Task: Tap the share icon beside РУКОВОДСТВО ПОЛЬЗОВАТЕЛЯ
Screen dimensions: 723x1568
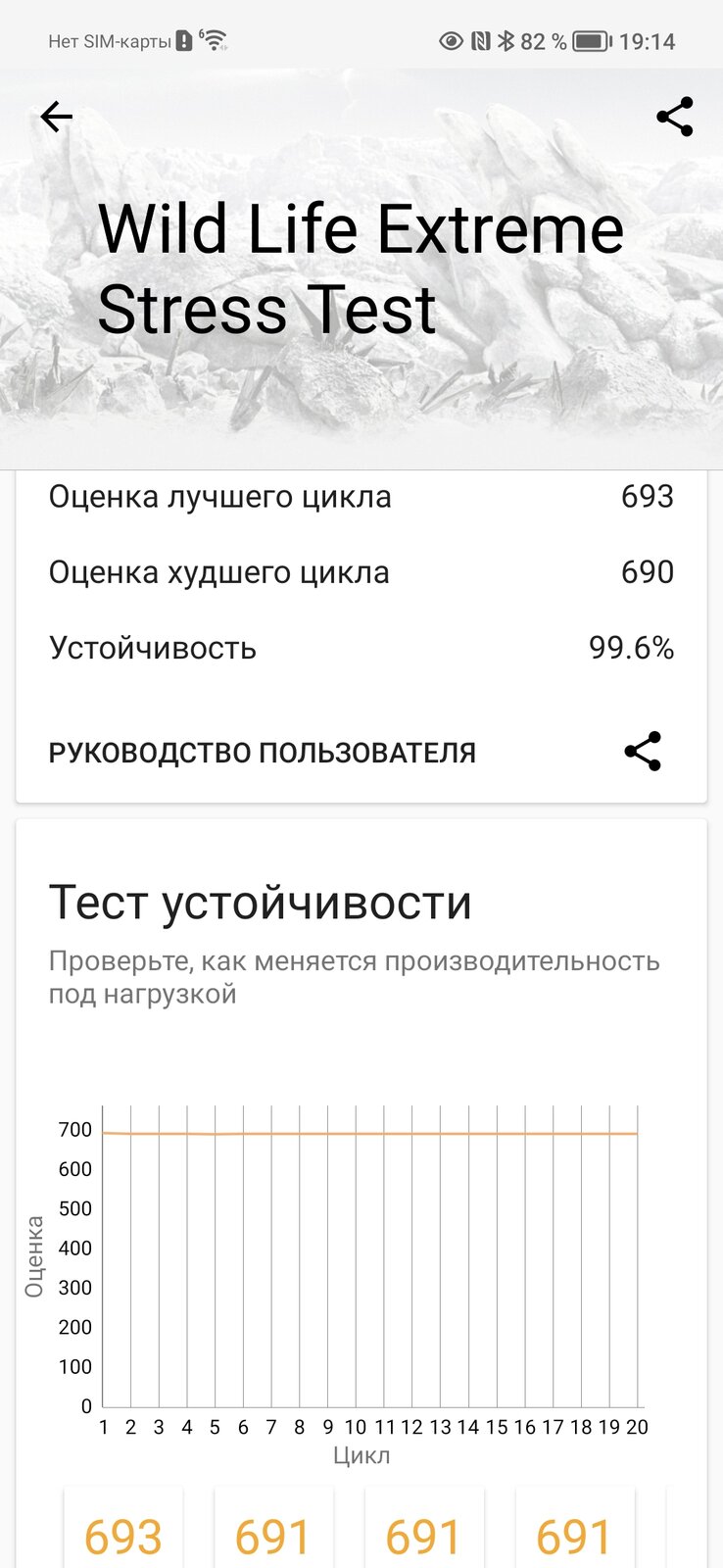Action: (x=643, y=752)
